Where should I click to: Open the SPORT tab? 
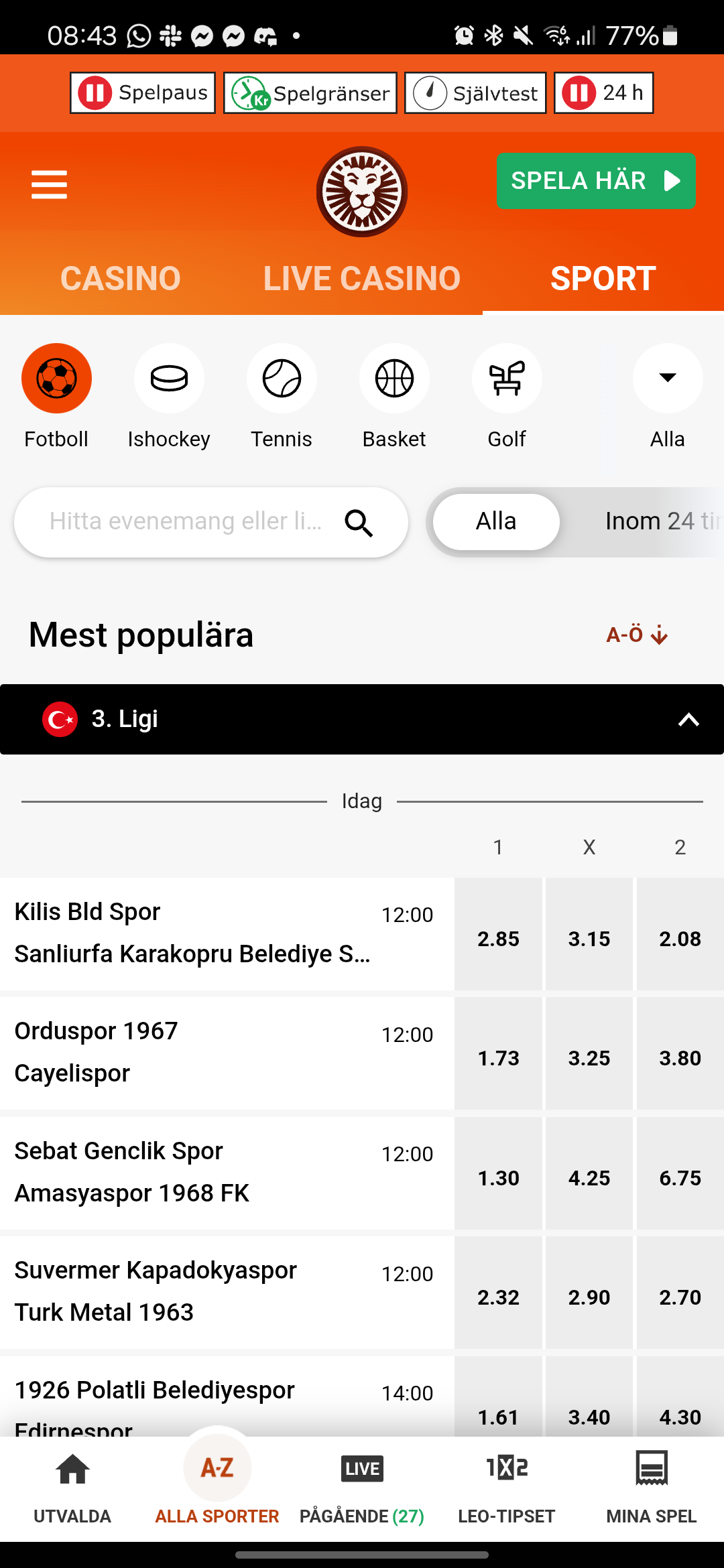[x=603, y=277]
